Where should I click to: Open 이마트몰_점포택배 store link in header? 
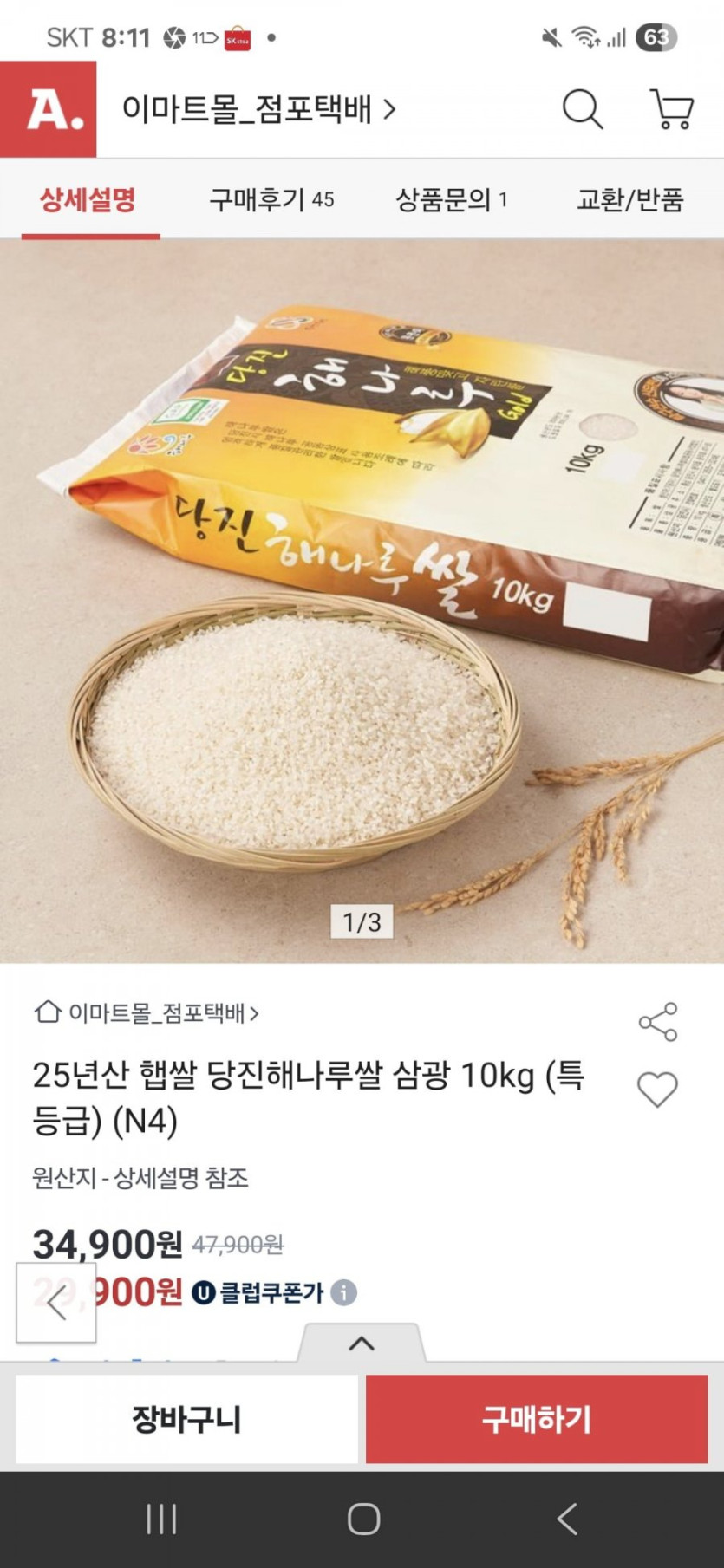pos(258,110)
